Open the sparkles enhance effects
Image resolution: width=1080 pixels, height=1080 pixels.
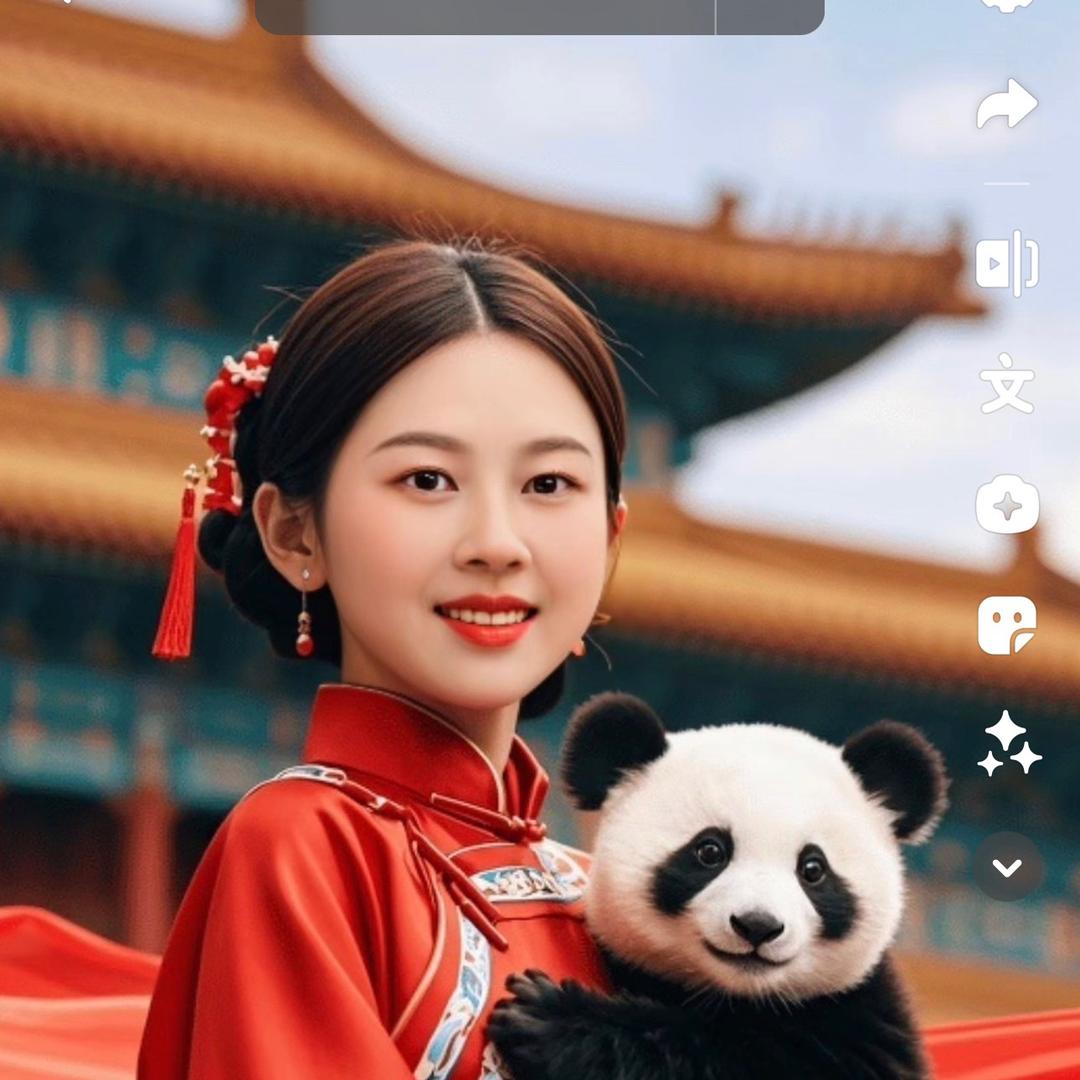(x=1008, y=744)
